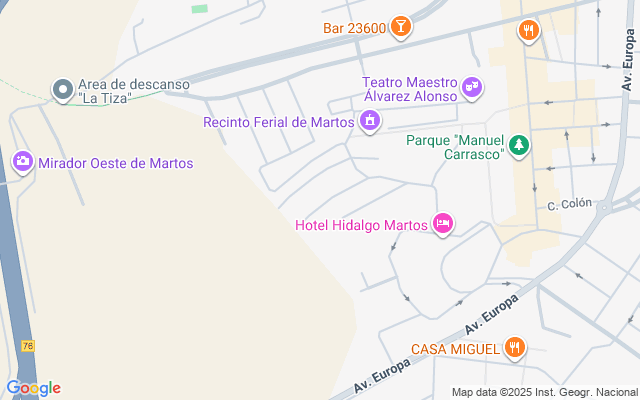Viewport: 640px width, 400px height.
Task: Open the CASA MIGUEL restaurant marker
Action: click(x=515, y=347)
